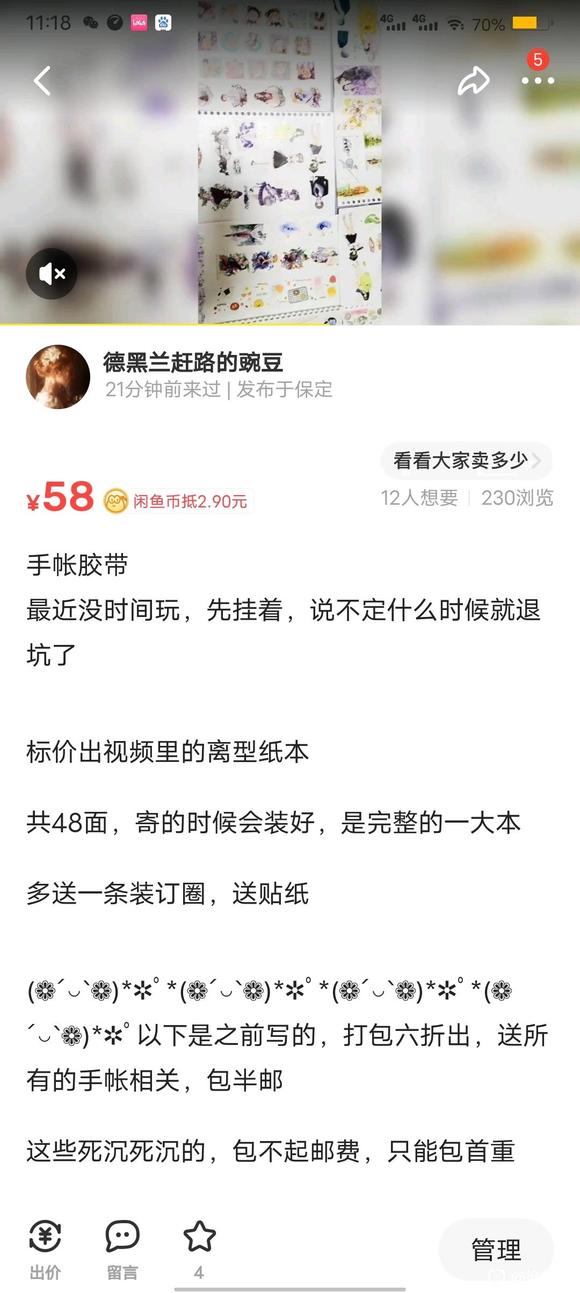Open the three-dot more menu
The height and width of the screenshot is (1293, 580).
538,82
